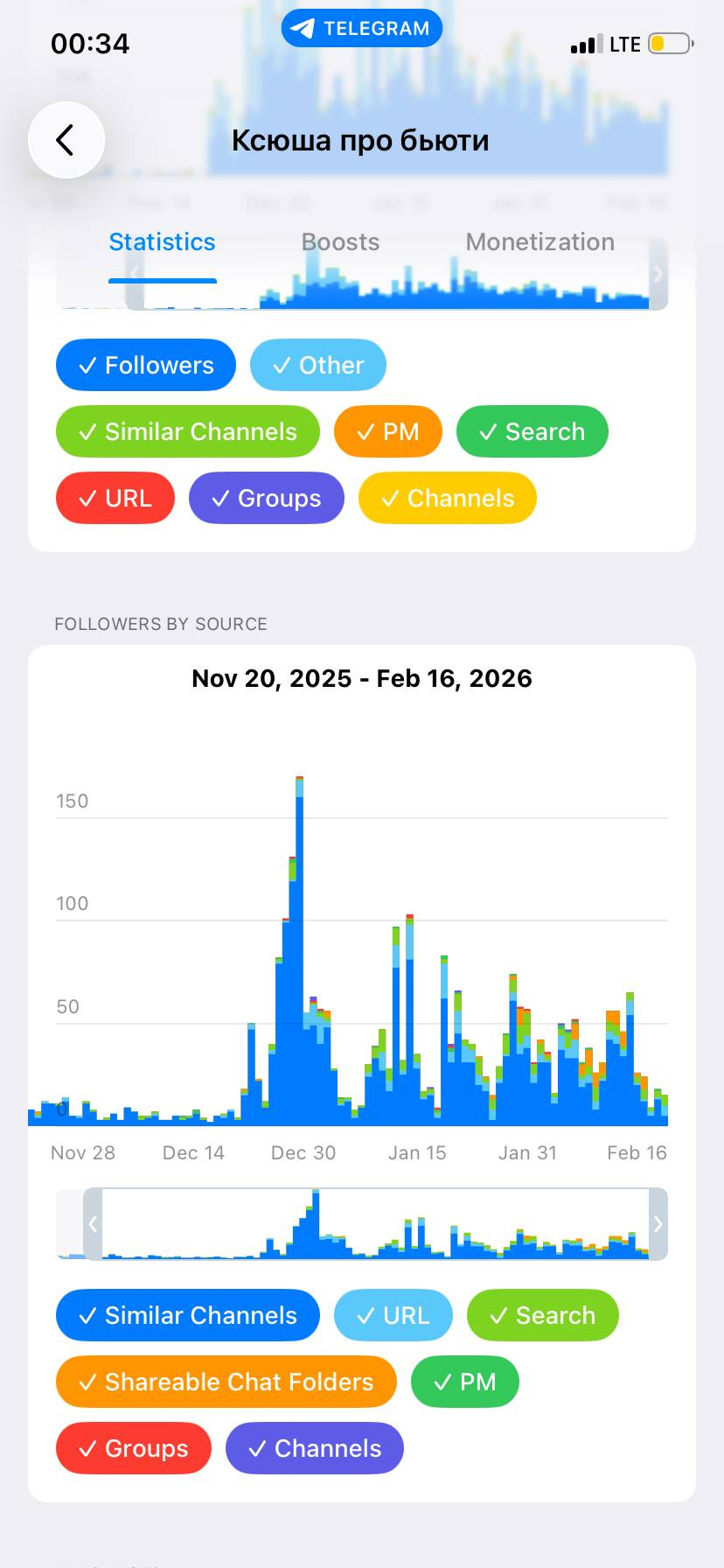Toggle the Followers filter chip
724x1568 pixels.
(146, 365)
